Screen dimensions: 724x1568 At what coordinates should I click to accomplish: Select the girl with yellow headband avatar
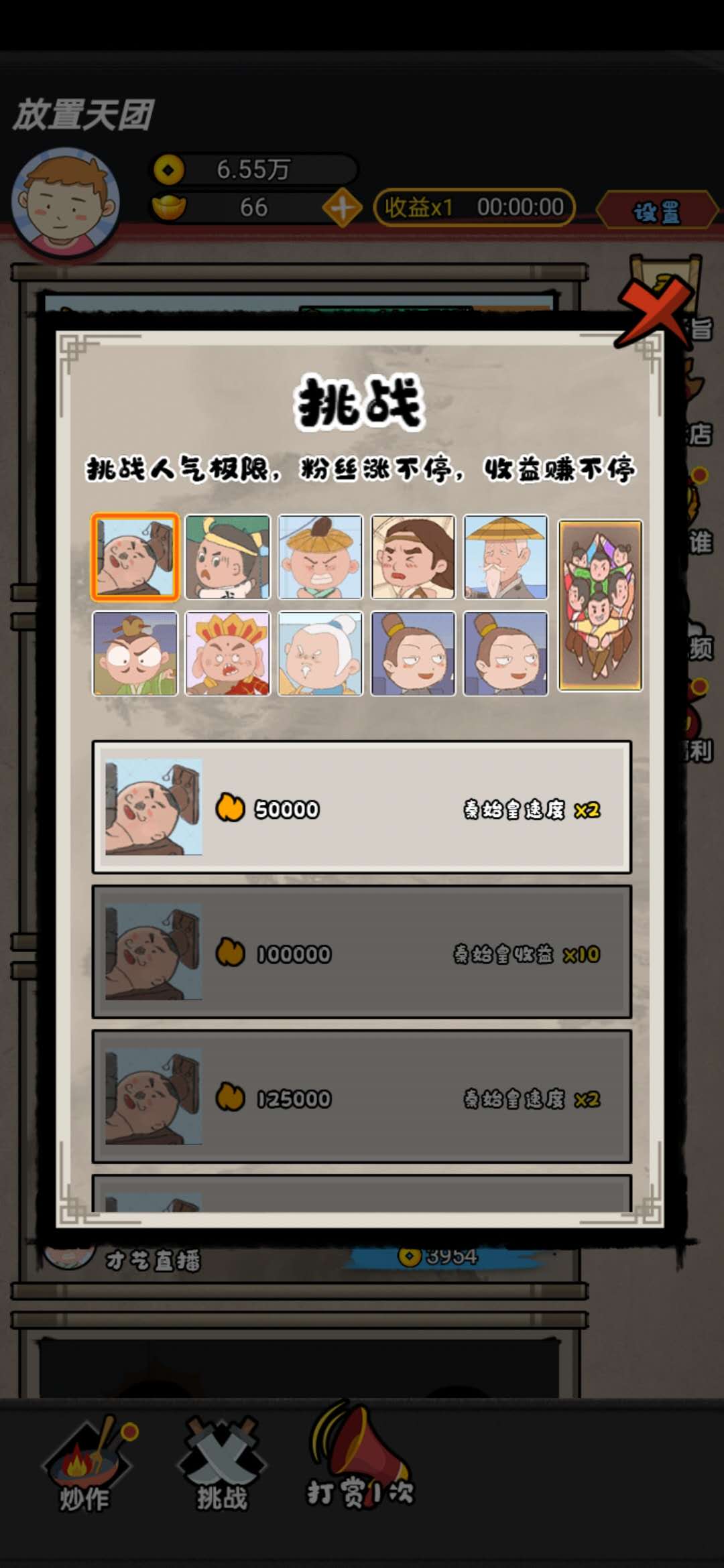[228, 557]
